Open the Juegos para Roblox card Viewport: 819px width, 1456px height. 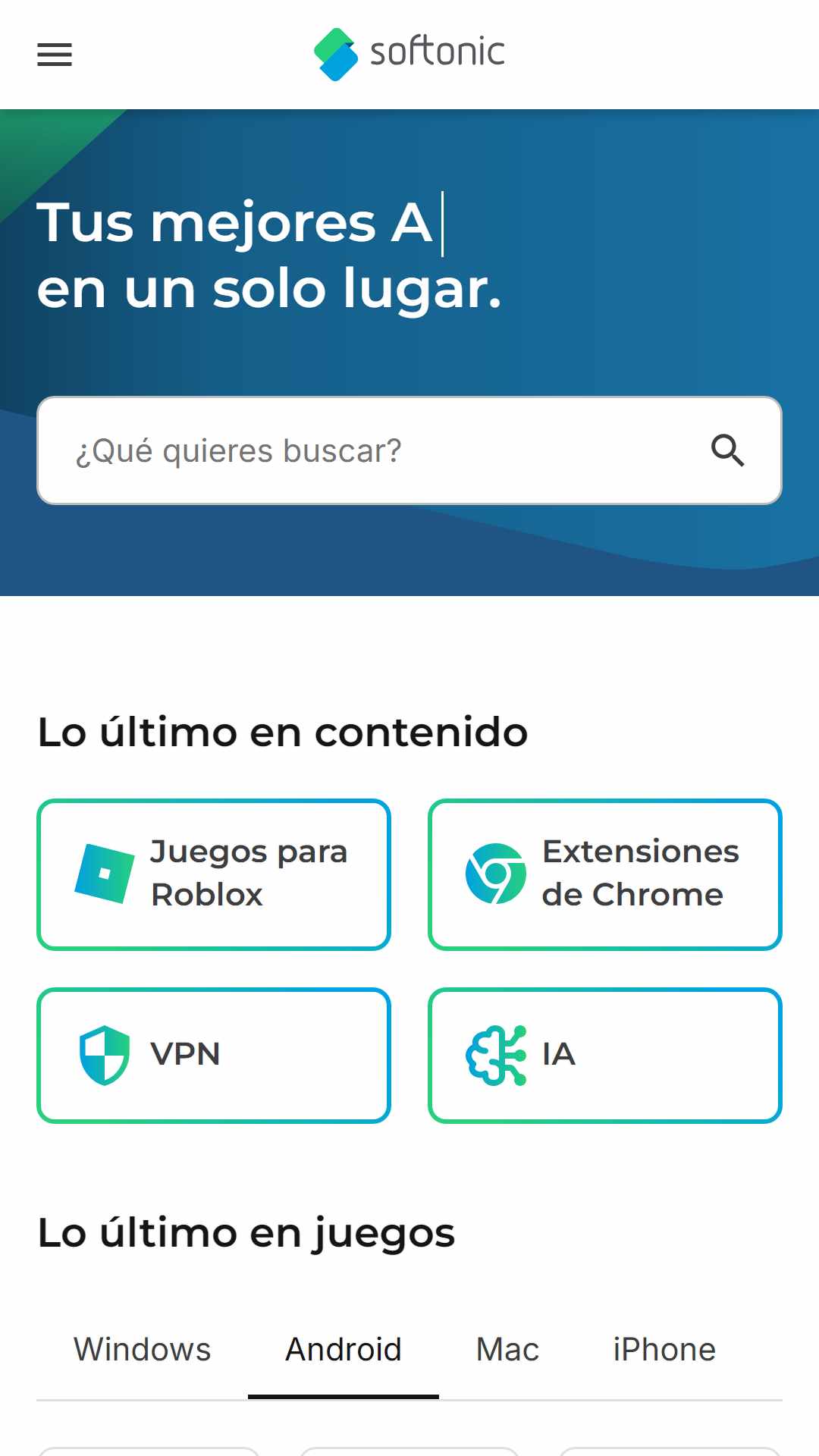[x=214, y=874]
